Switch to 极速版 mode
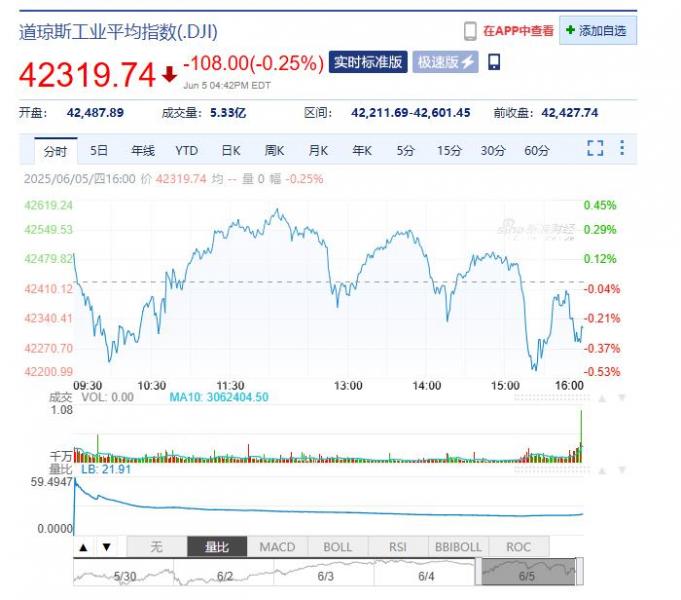681x600 pixels. click(445, 62)
